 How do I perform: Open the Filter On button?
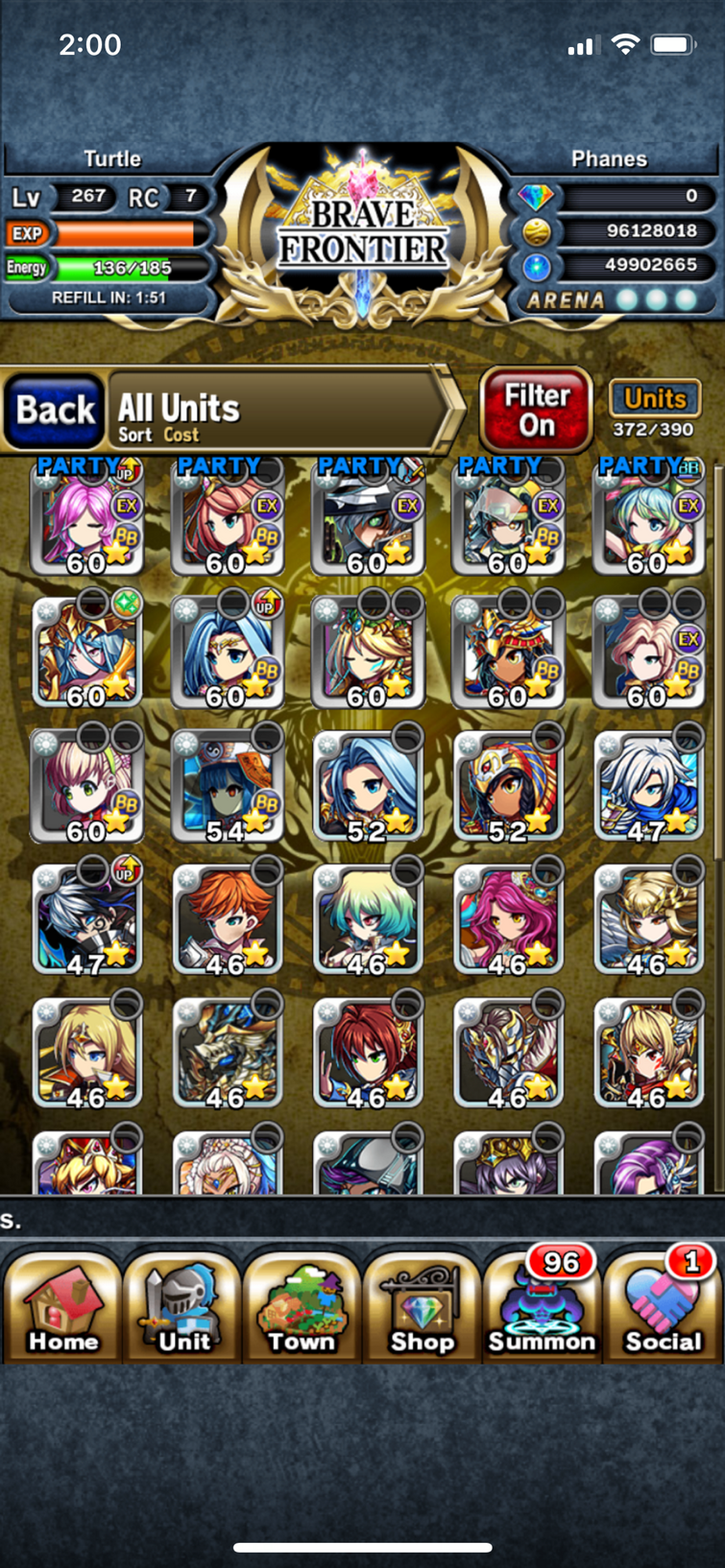[536, 411]
